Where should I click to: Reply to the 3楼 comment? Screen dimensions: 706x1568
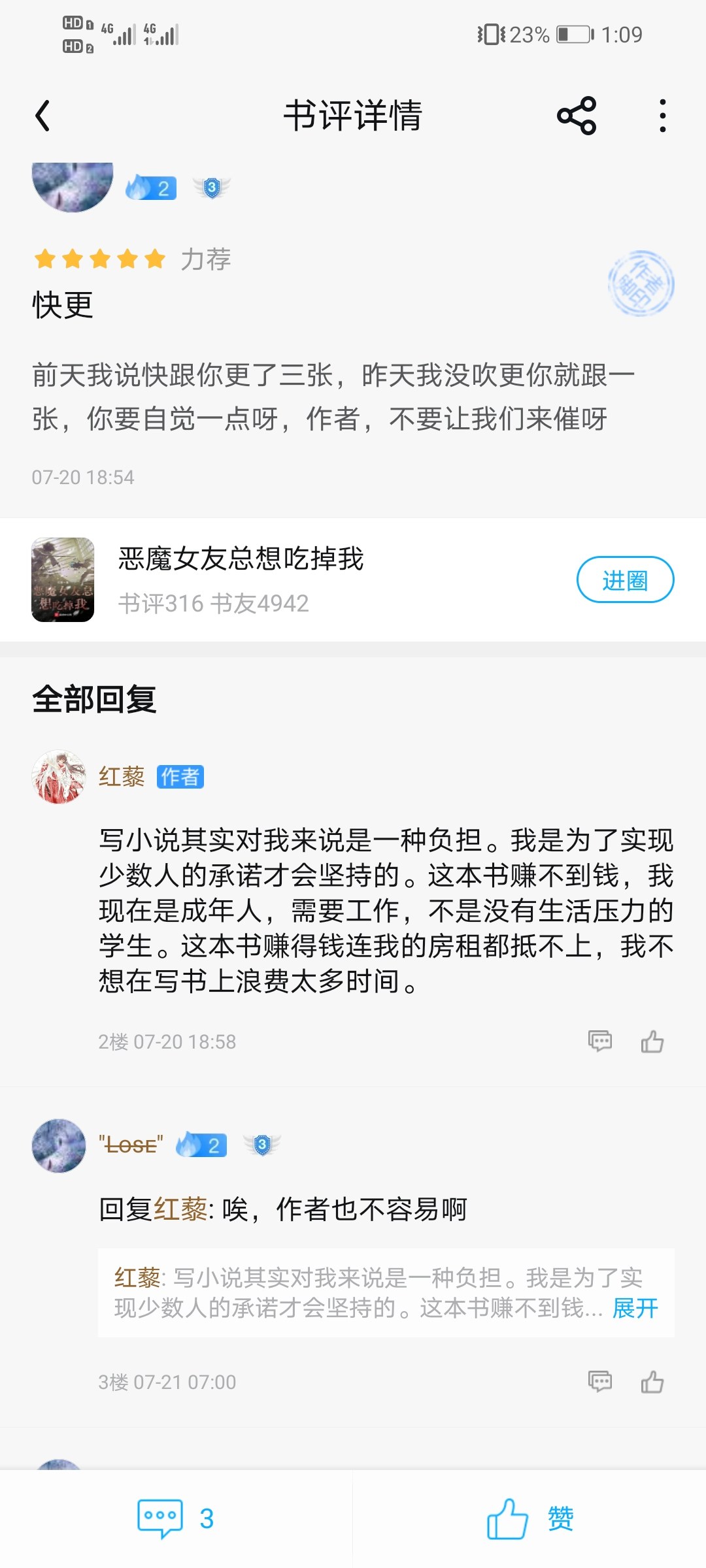click(599, 1381)
